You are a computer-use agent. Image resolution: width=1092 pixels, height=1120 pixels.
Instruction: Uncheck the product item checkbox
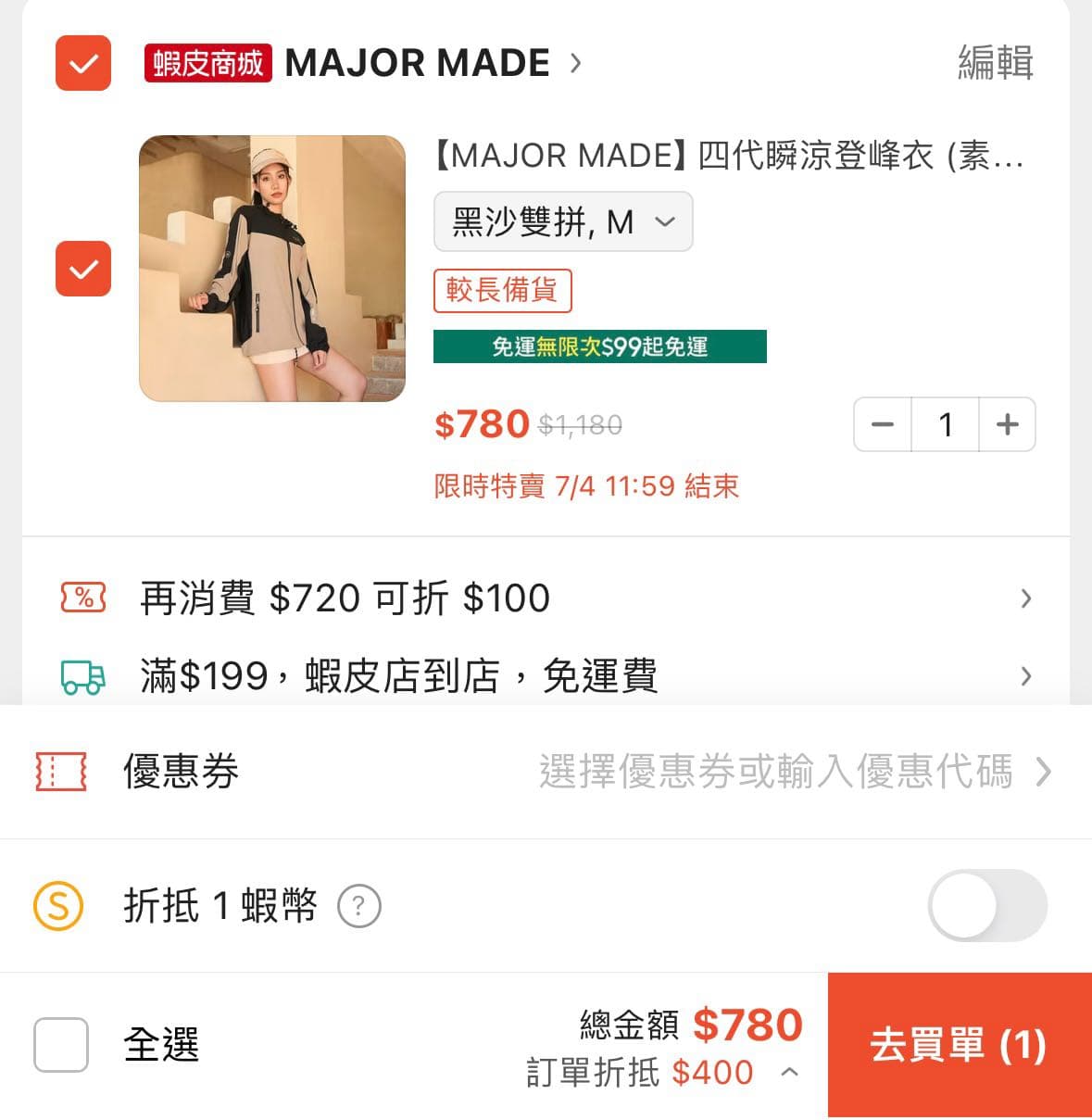point(82,270)
